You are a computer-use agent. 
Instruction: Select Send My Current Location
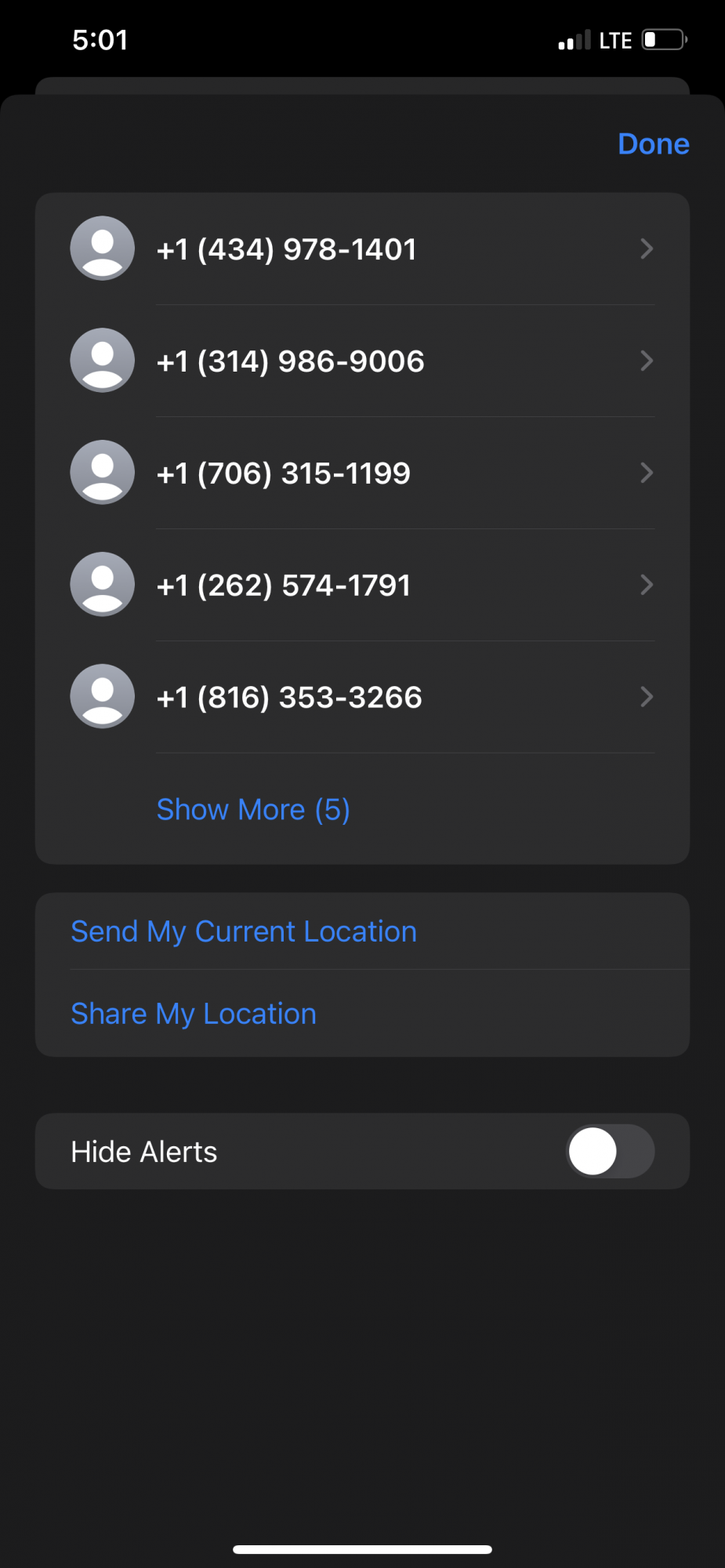point(244,931)
